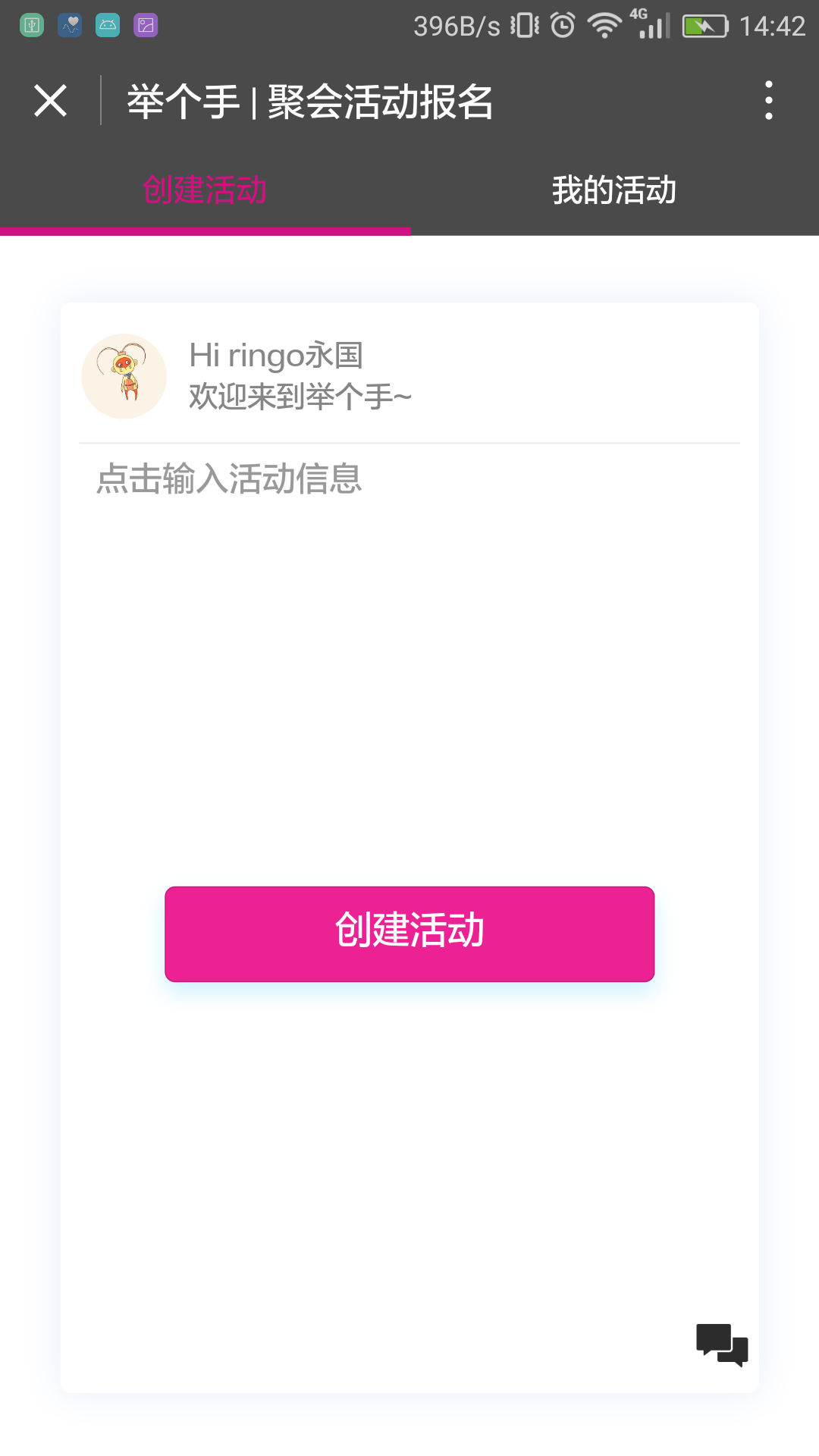Close the 举个手 page

[51, 101]
